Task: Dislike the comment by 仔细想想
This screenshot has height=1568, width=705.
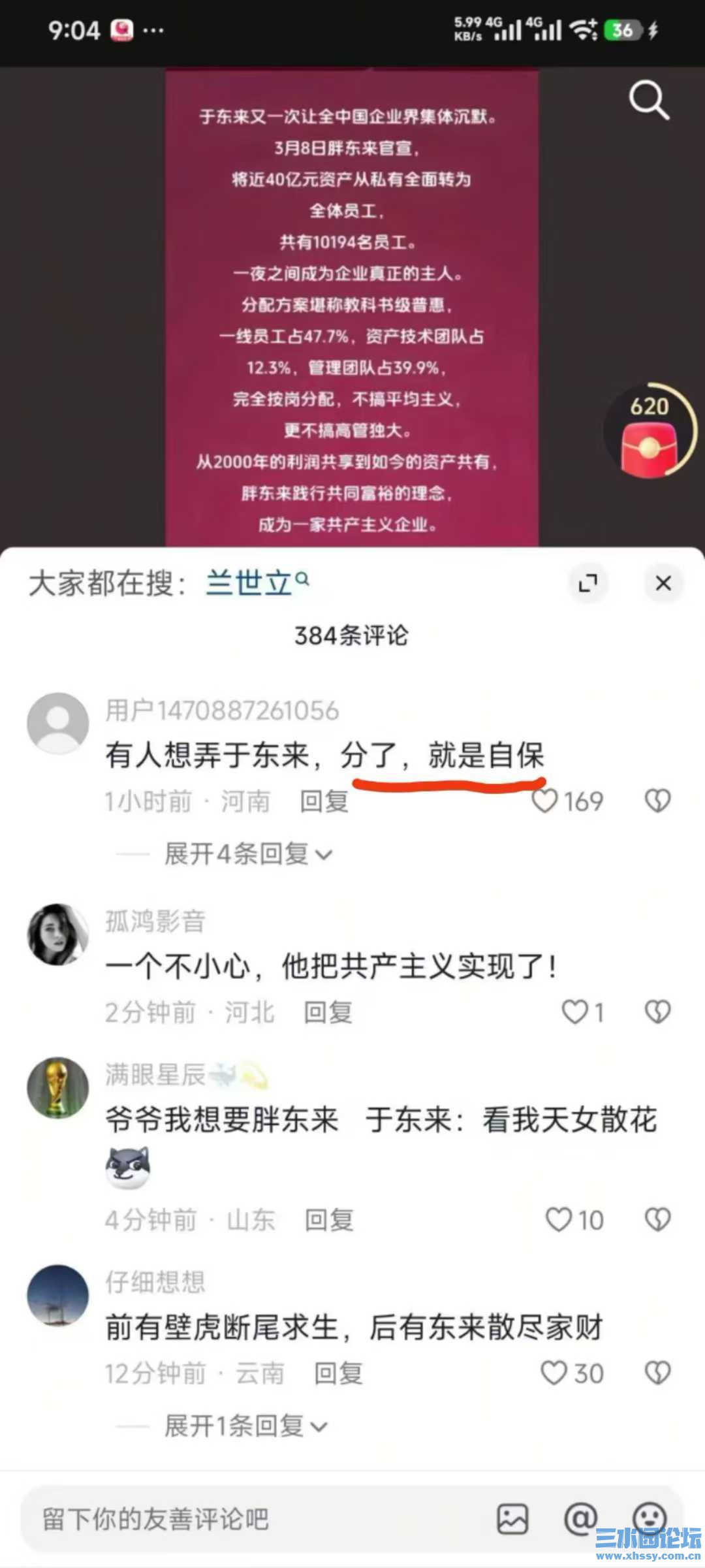Action: [657, 1373]
